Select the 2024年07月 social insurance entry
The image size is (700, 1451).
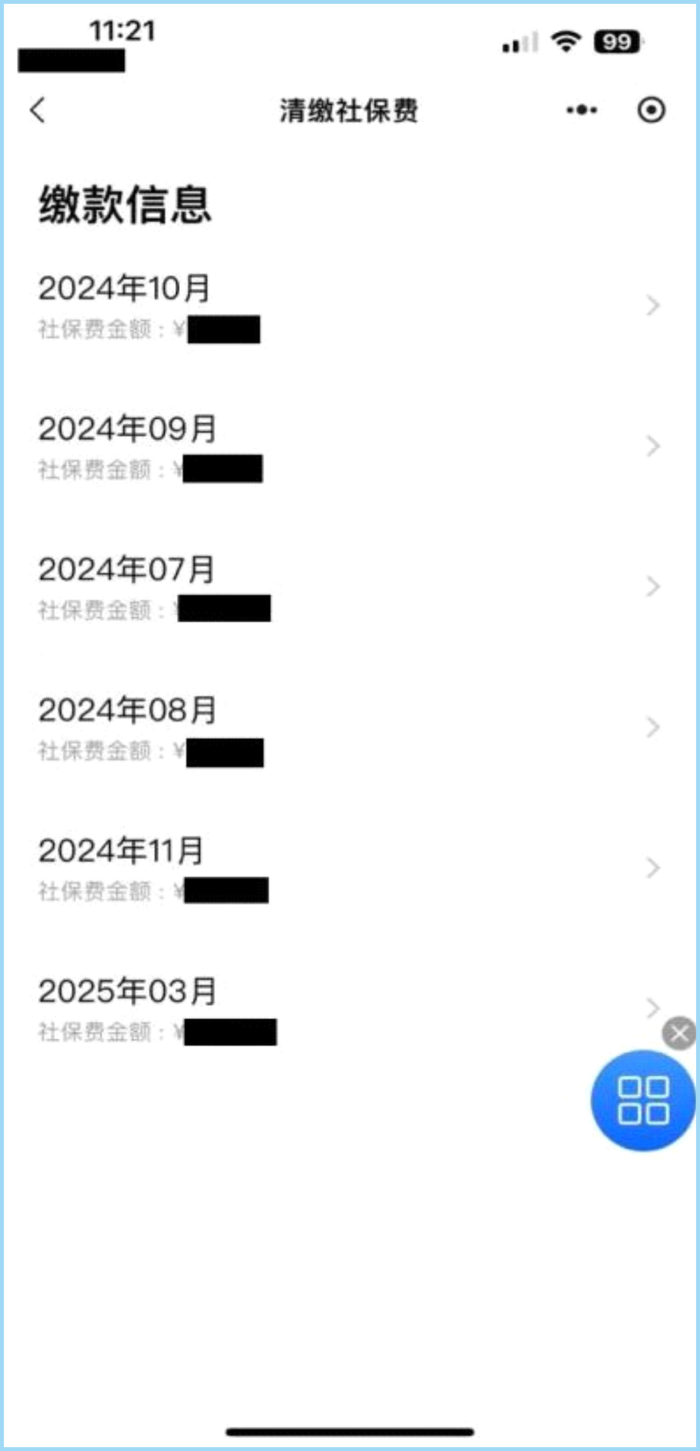(x=350, y=587)
